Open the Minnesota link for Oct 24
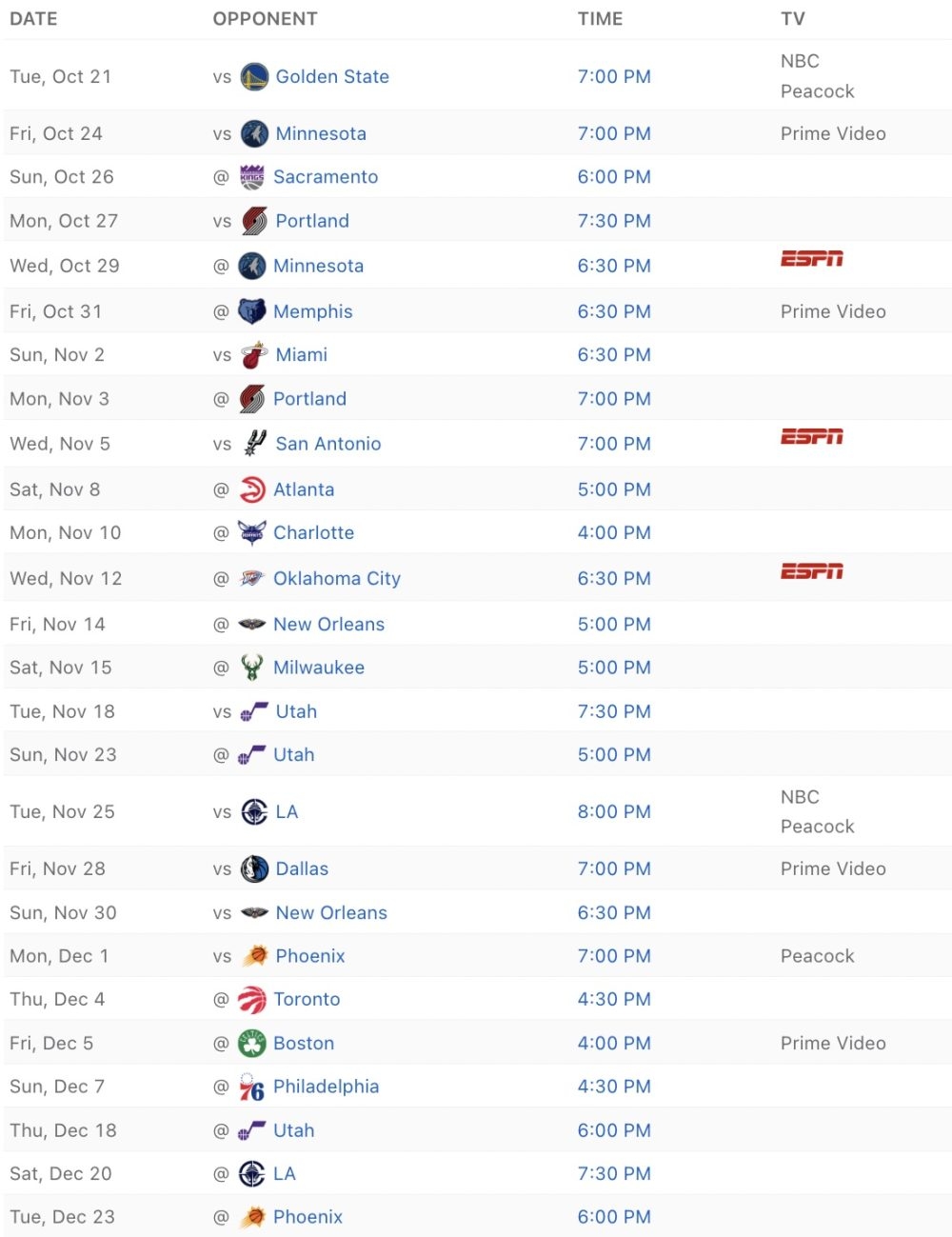Screen dimensions: 952x1237 [320, 133]
